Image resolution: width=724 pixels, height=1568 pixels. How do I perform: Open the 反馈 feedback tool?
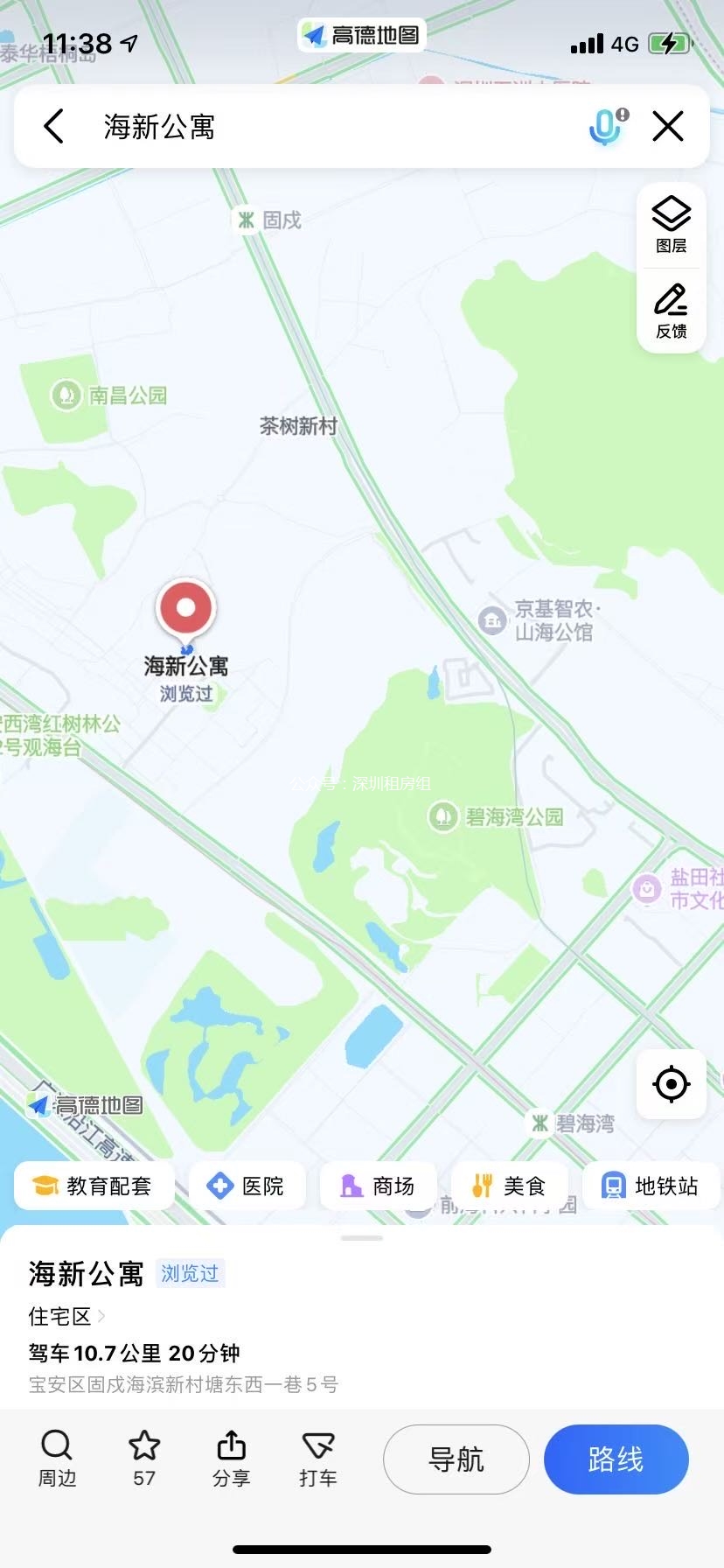click(672, 311)
